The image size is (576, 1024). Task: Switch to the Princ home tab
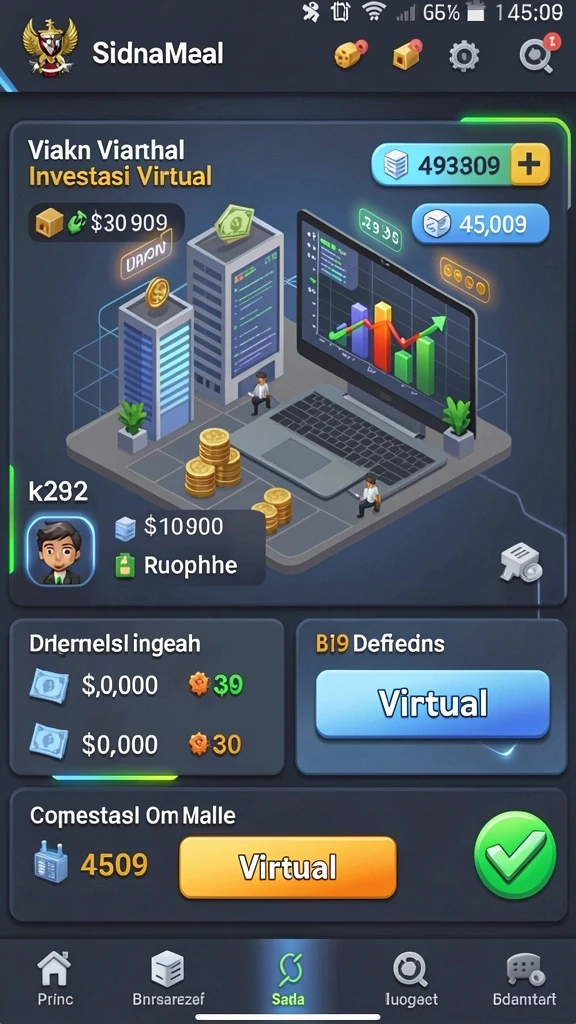tap(55, 978)
